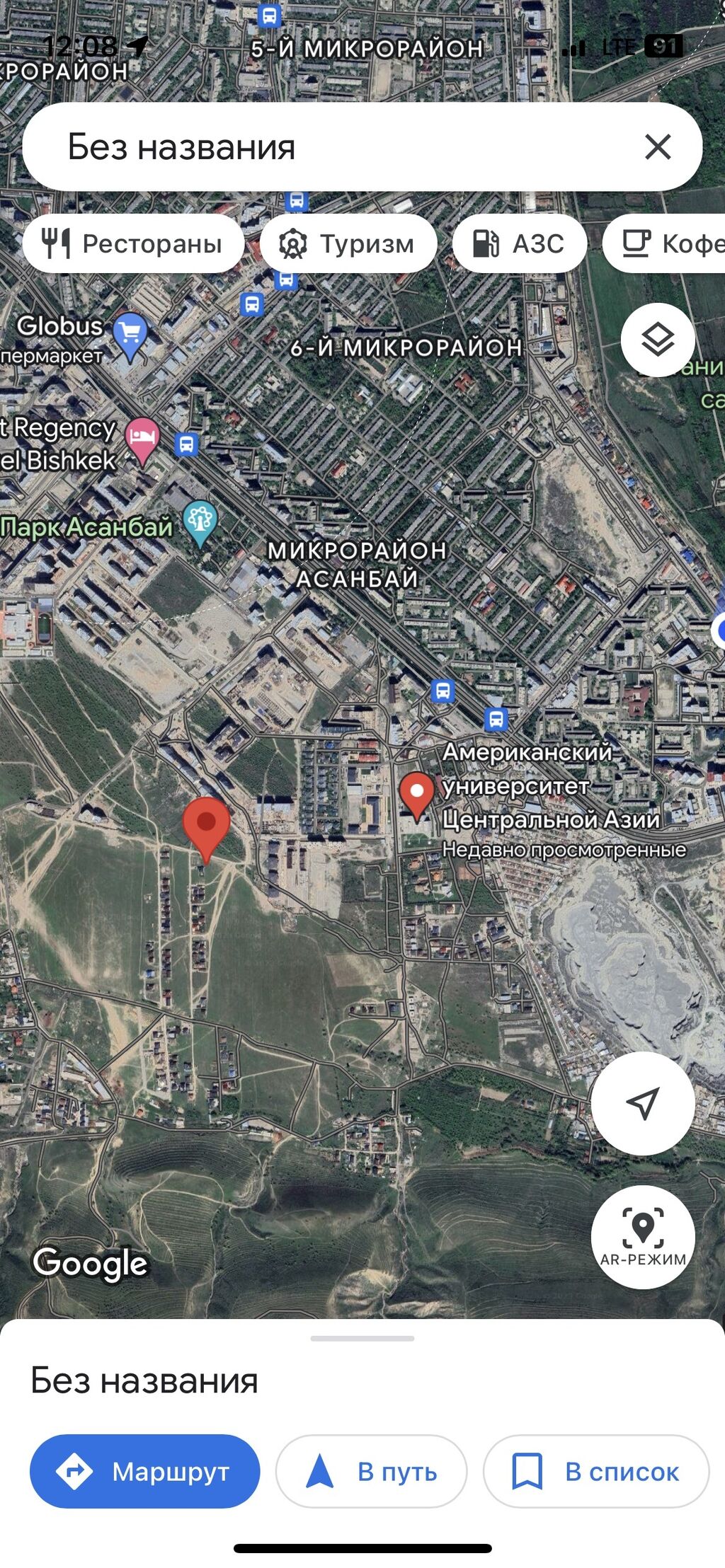Clear the search with the X button

[658, 147]
